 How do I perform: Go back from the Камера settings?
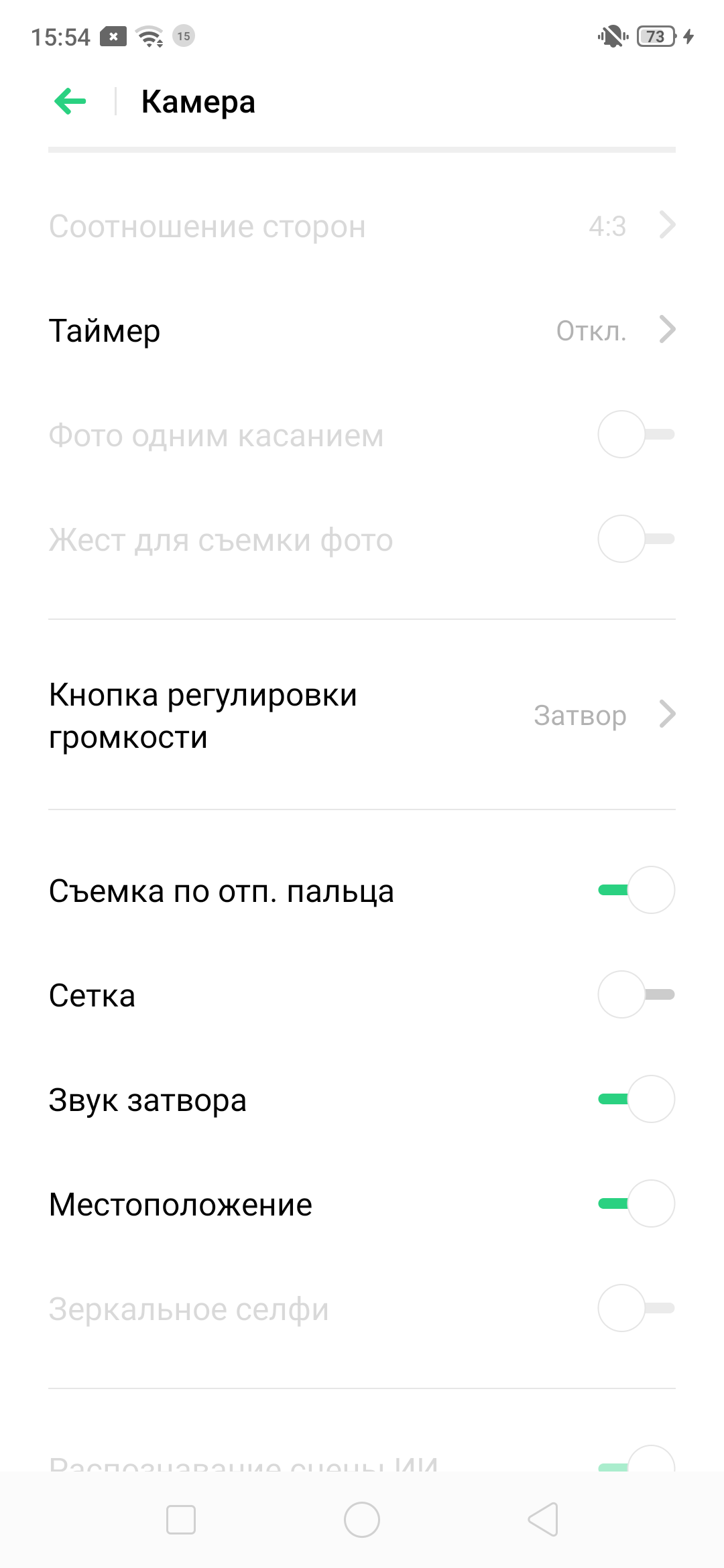tap(70, 102)
